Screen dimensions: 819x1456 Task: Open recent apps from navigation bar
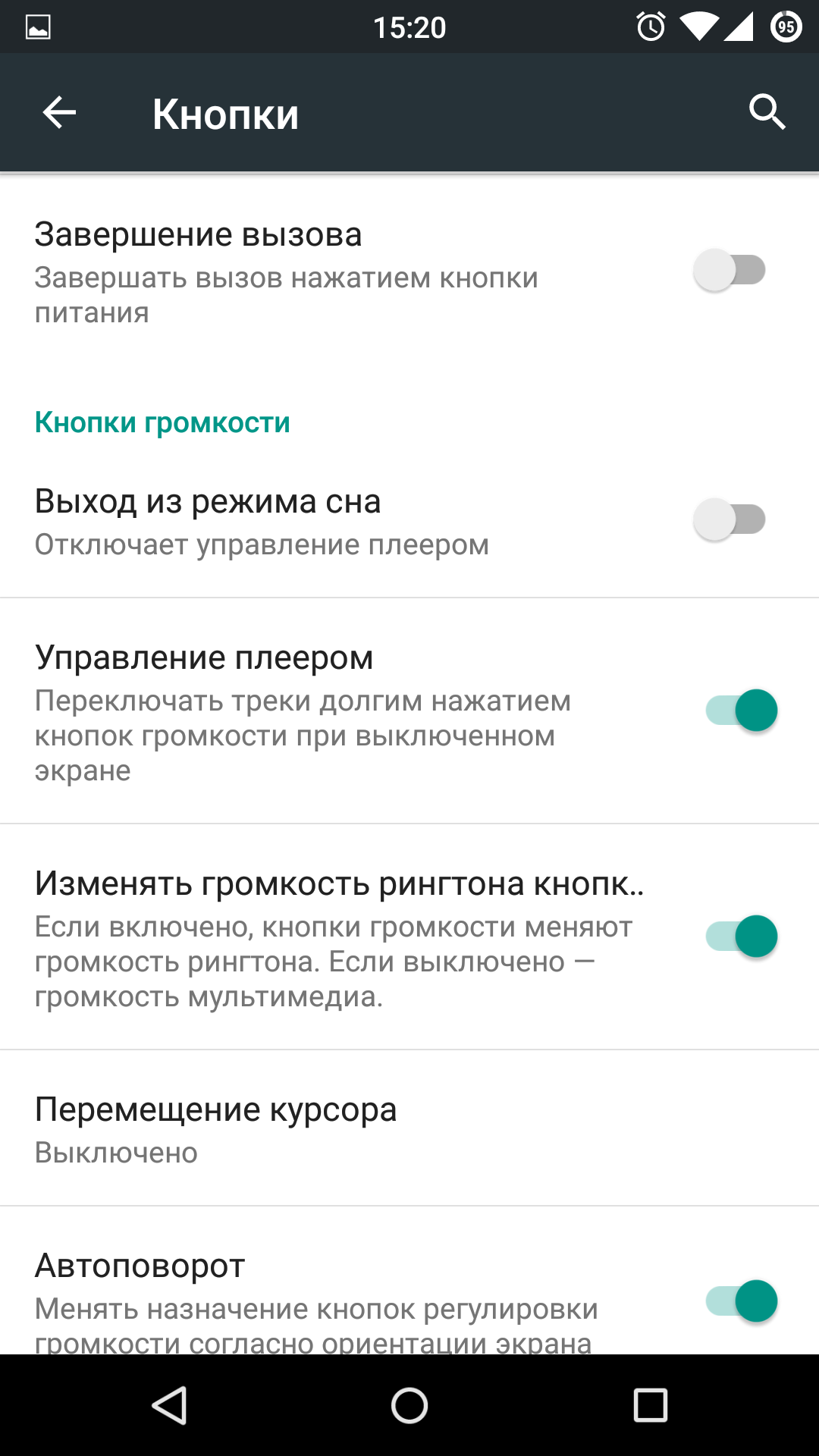[x=651, y=1406]
